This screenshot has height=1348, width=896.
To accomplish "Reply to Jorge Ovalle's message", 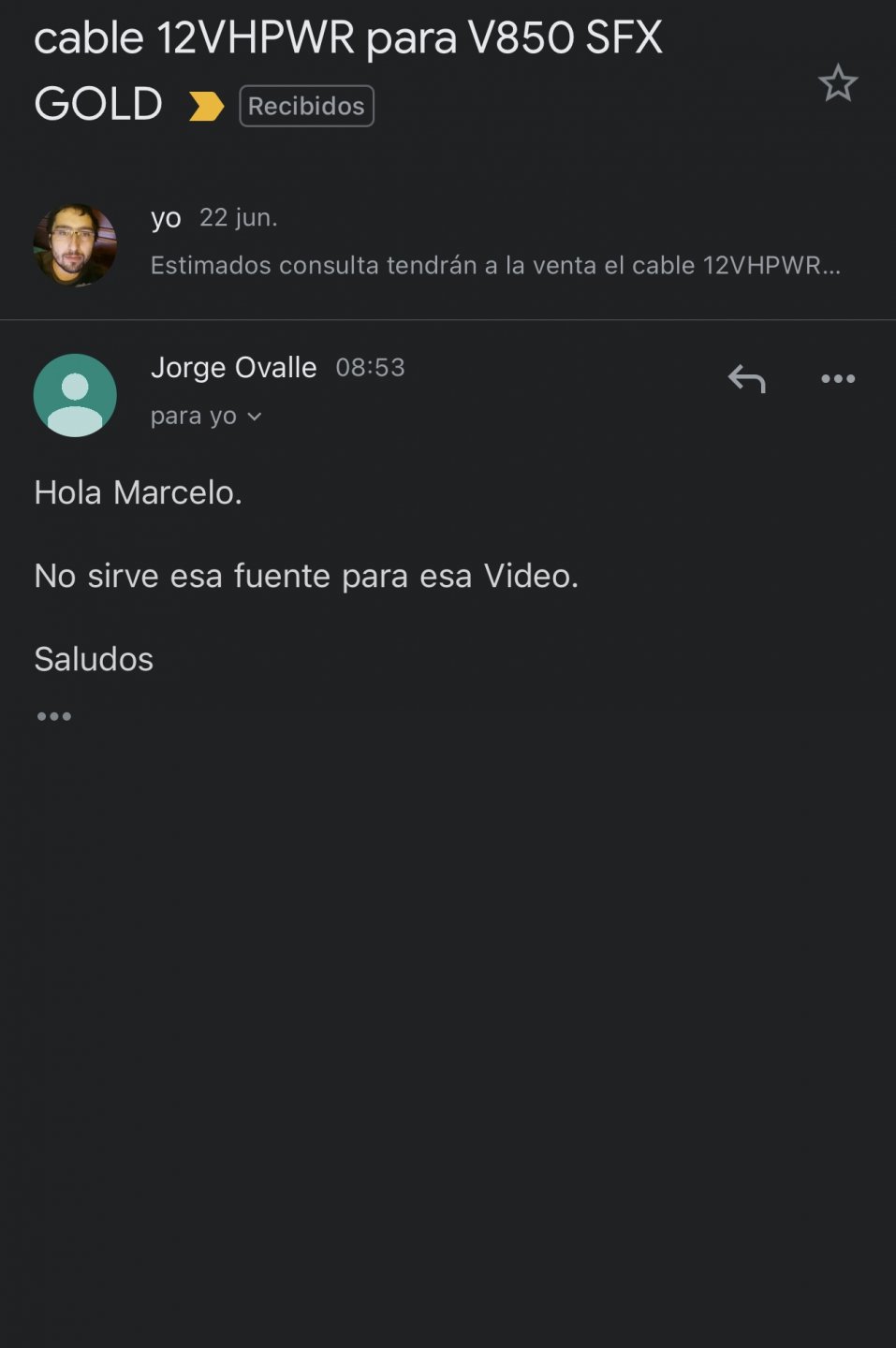I will tap(746, 379).
